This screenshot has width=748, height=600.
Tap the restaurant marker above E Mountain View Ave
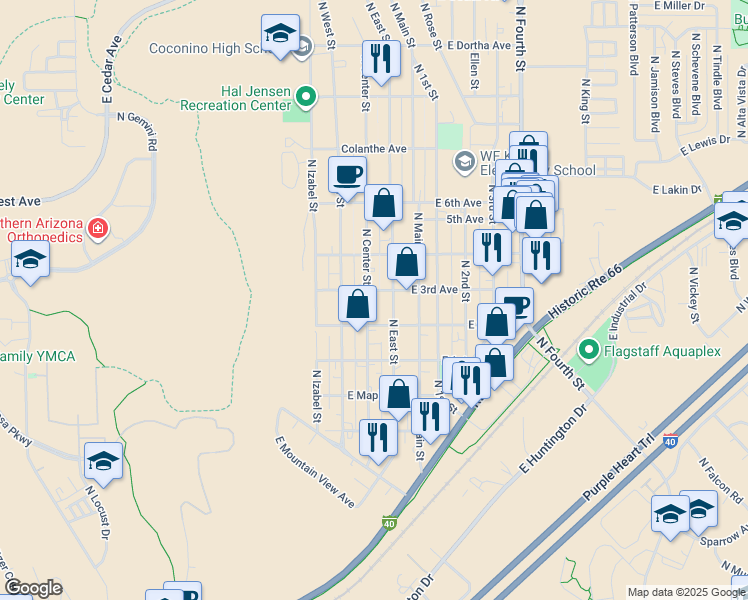pos(378,438)
